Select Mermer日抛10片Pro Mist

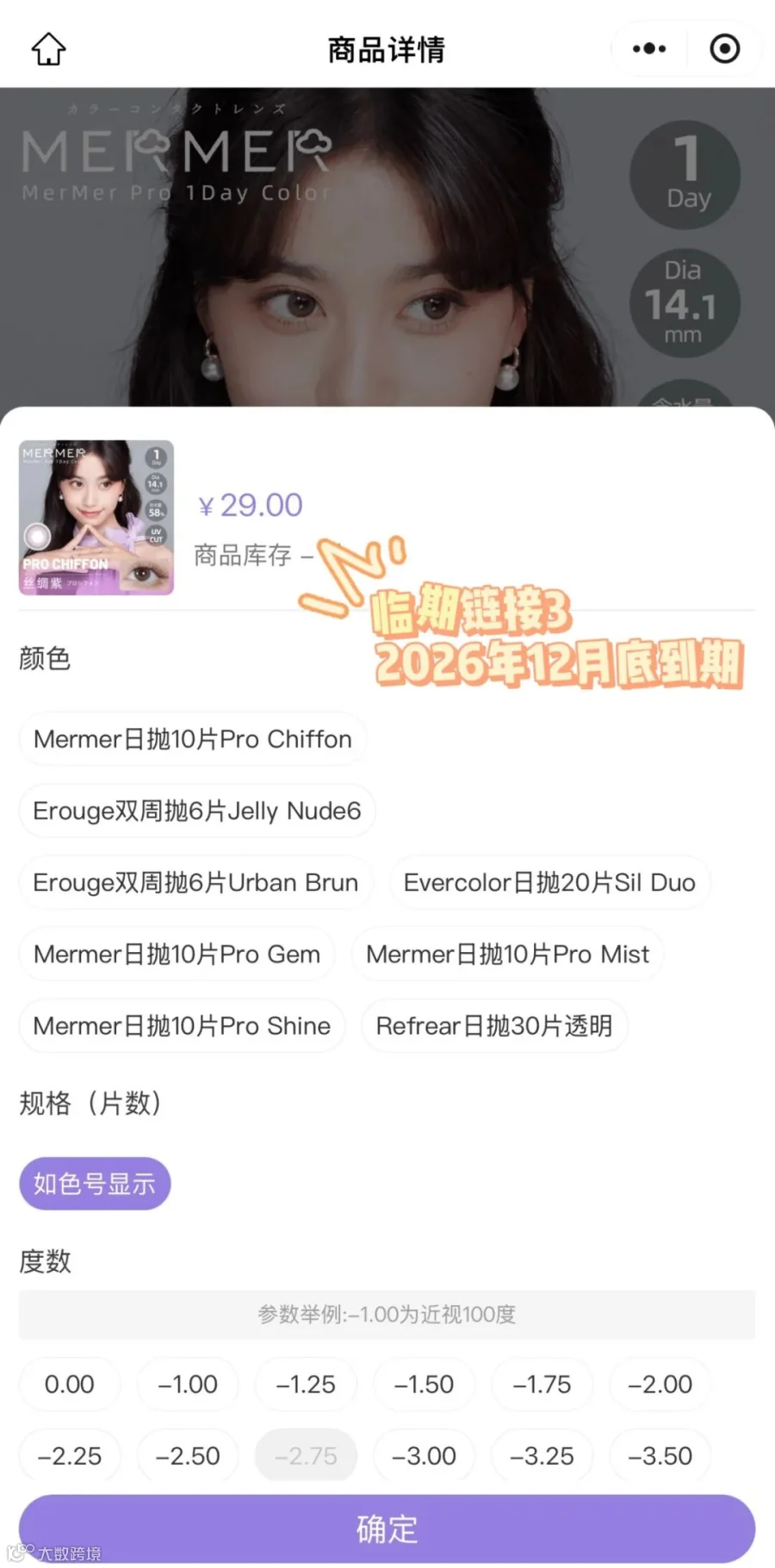(507, 954)
